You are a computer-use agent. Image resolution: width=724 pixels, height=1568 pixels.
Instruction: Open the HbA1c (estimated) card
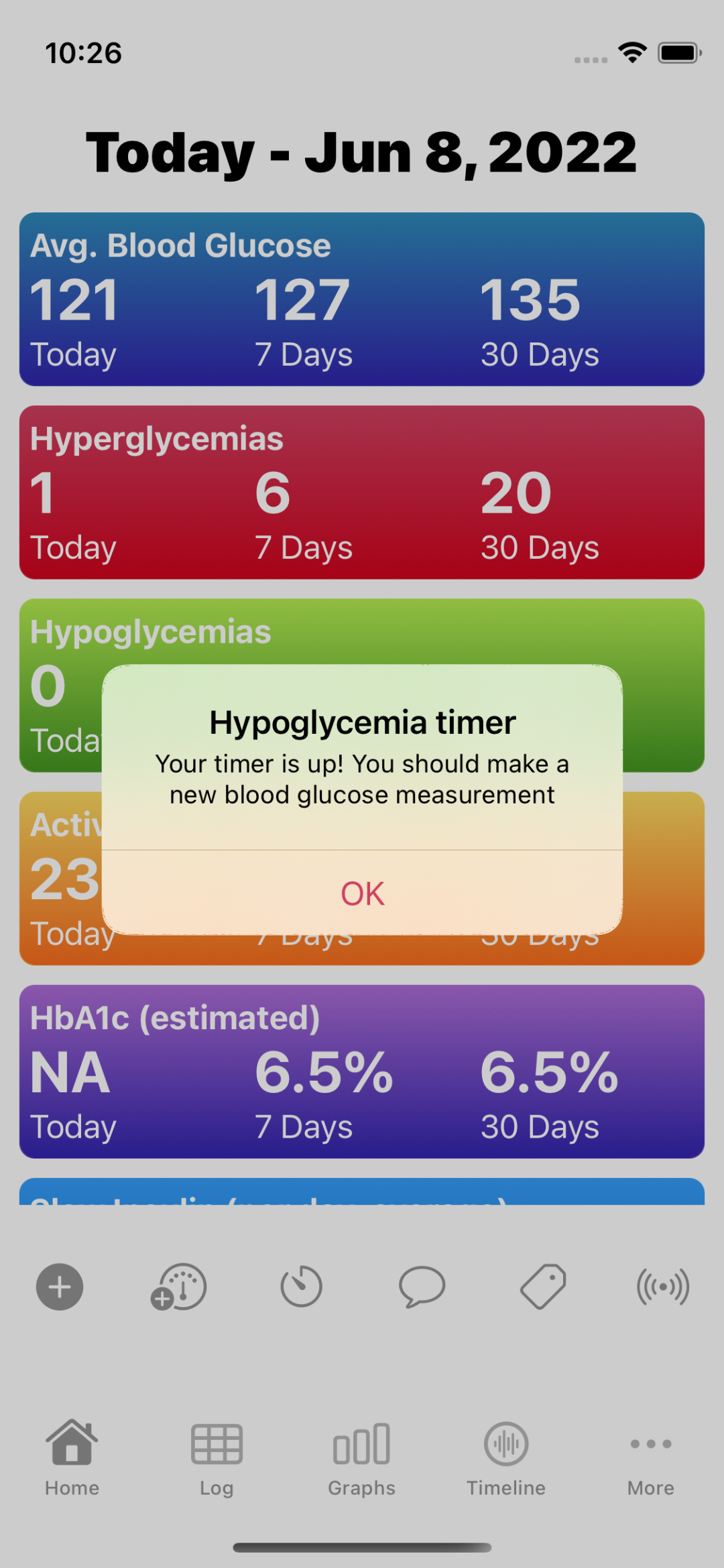pyautogui.click(x=362, y=1071)
